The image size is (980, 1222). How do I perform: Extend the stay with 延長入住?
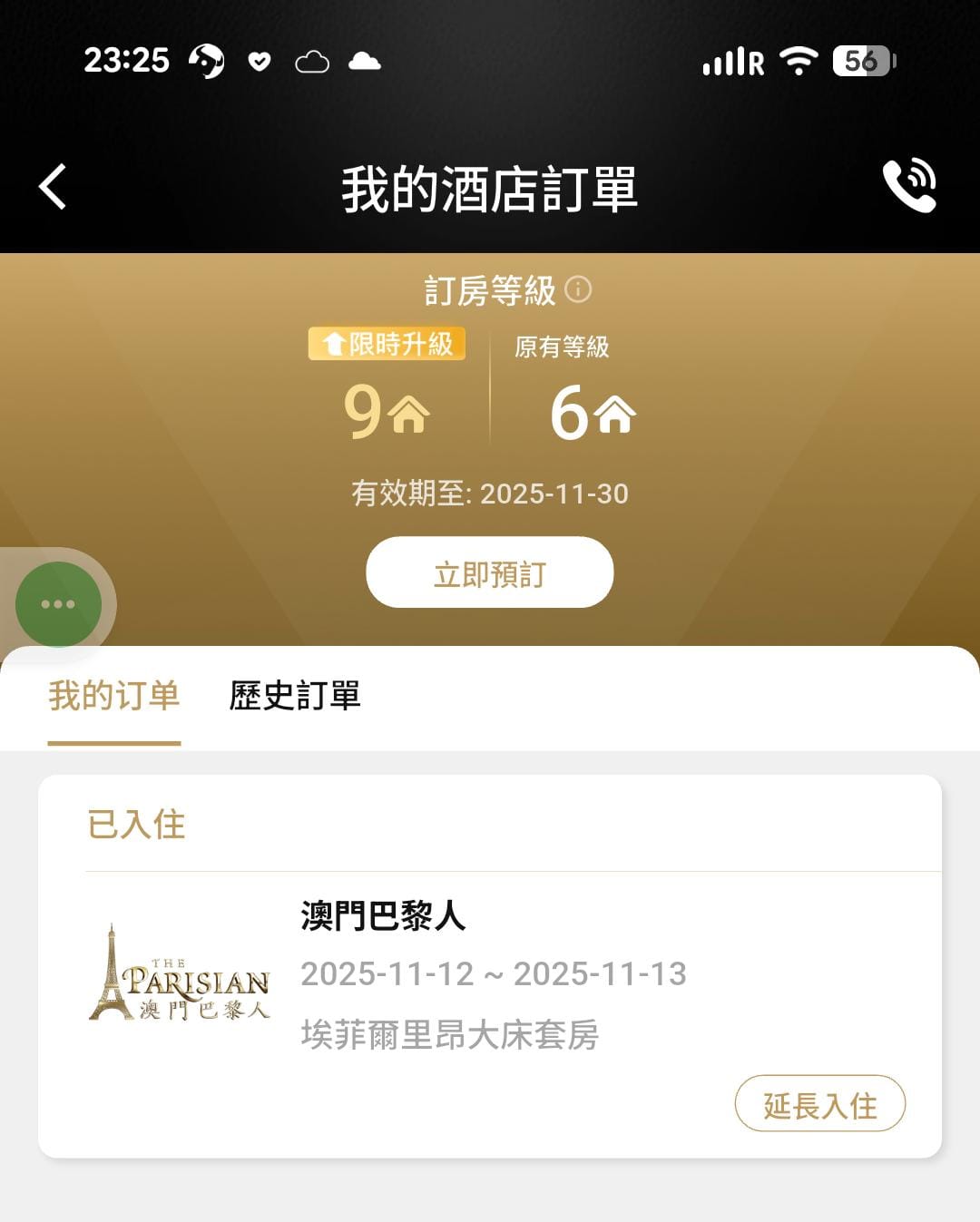(819, 1104)
